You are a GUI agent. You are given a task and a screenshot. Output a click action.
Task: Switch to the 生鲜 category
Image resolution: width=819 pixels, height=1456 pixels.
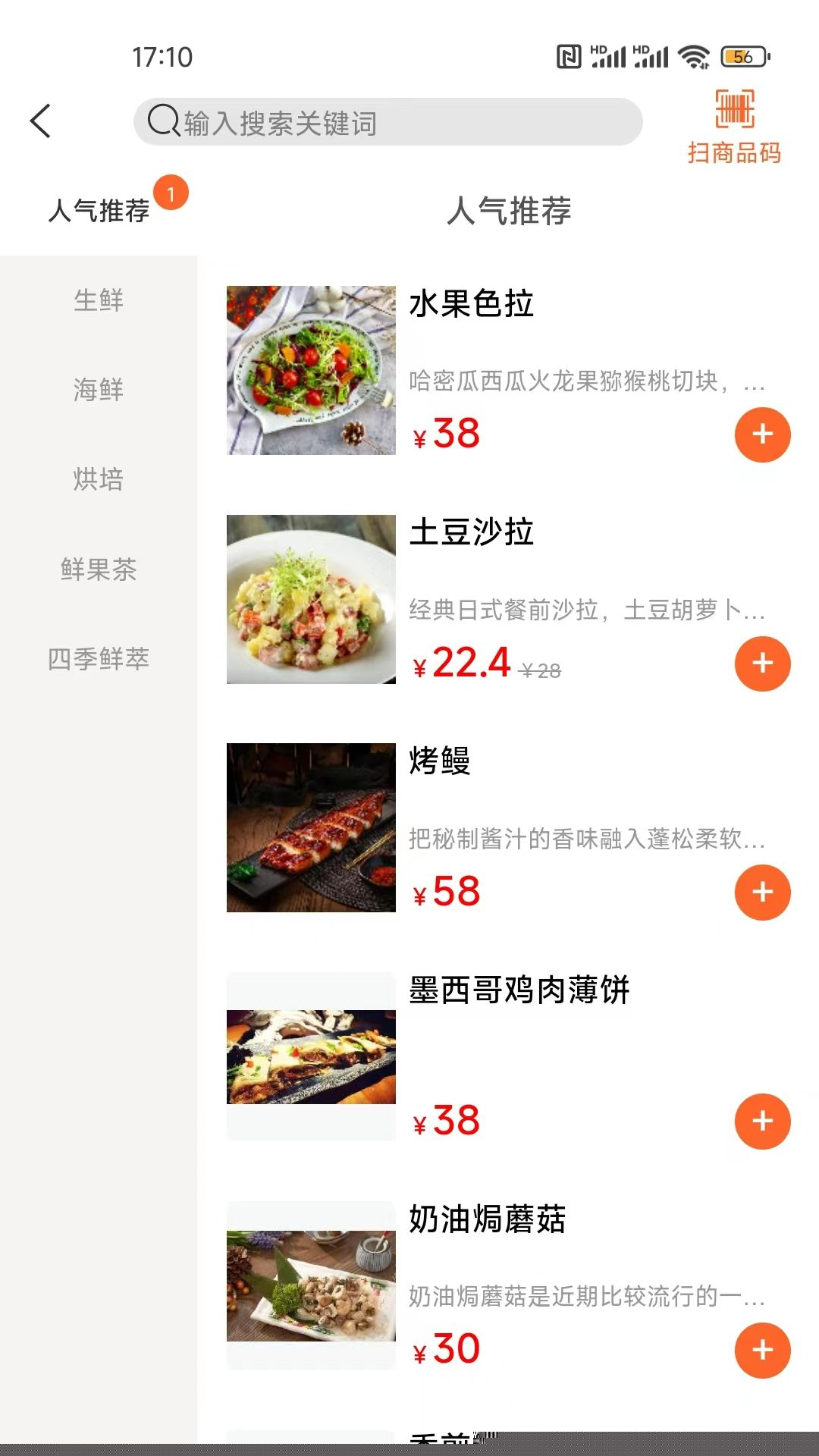(x=99, y=300)
